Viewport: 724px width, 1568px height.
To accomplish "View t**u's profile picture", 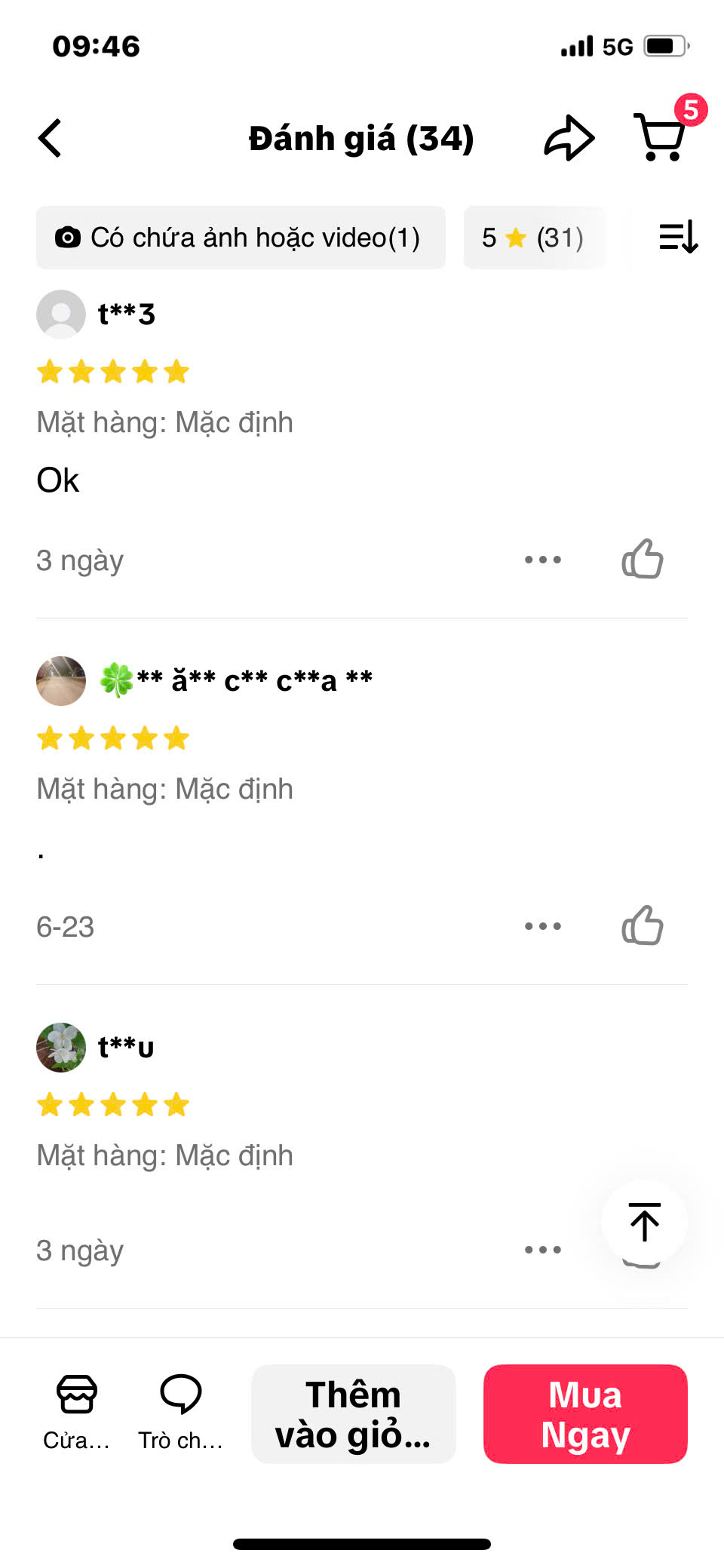I will click(61, 1047).
